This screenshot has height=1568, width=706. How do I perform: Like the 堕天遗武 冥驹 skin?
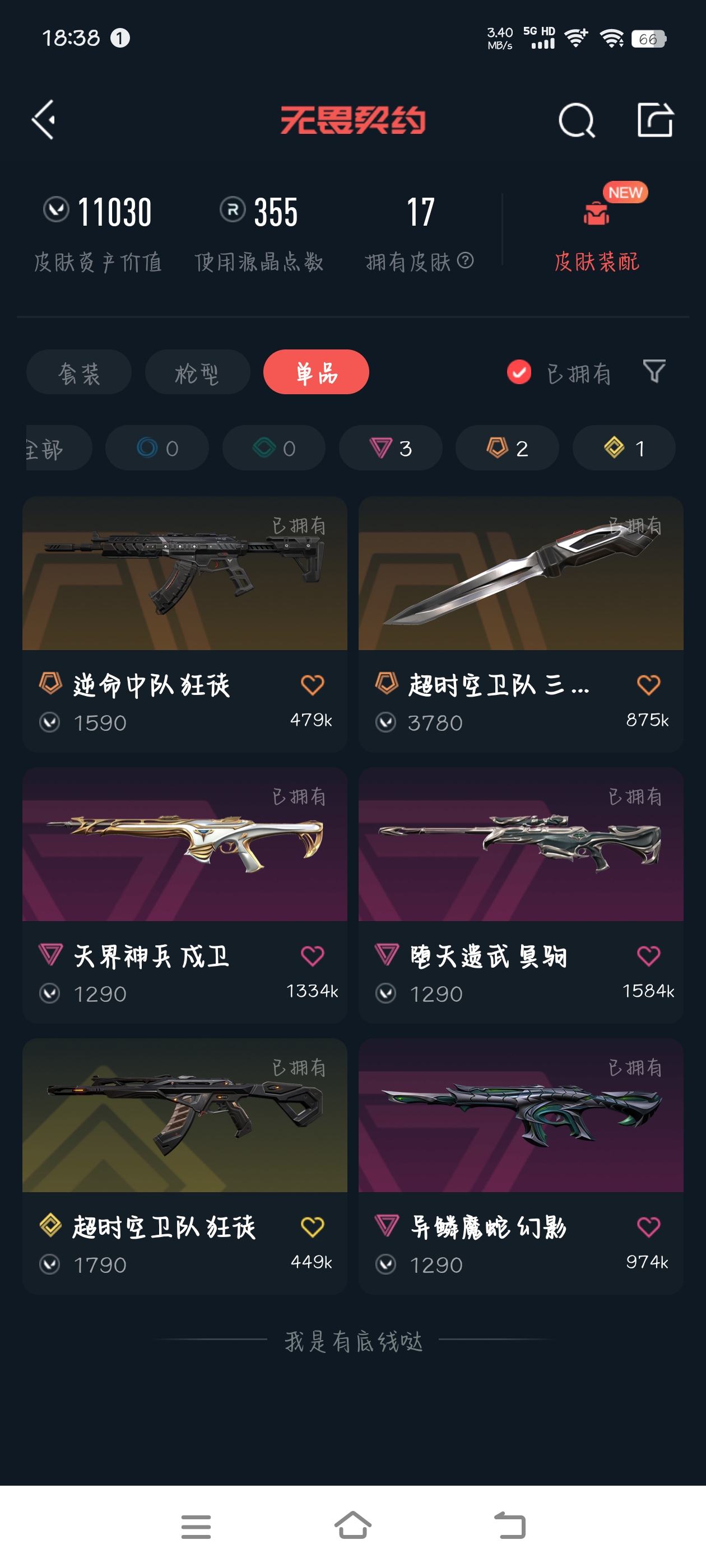[648, 956]
